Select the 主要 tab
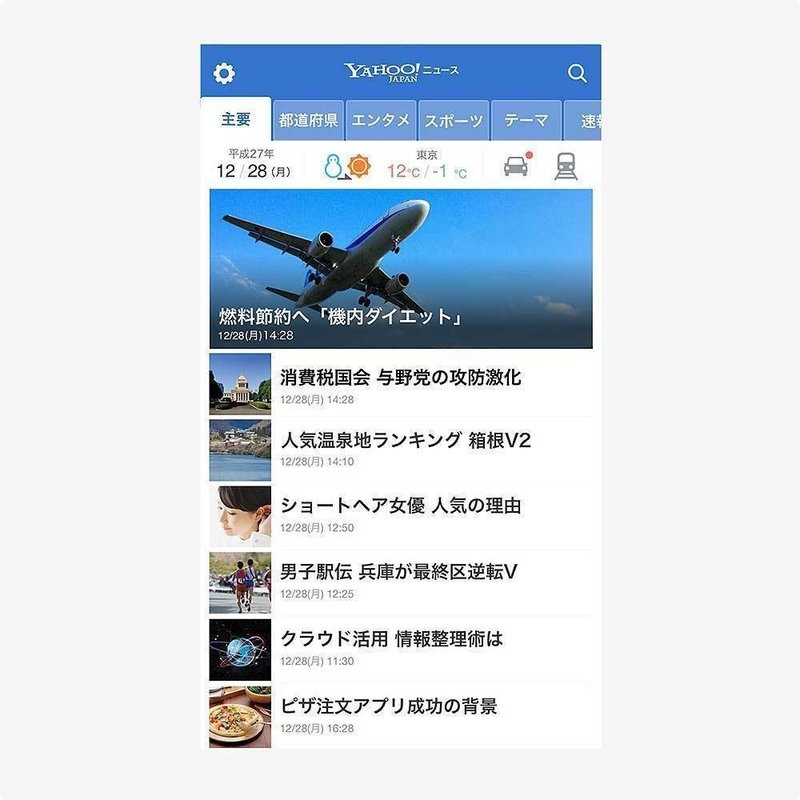The height and width of the screenshot is (800, 800). pos(236,120)
